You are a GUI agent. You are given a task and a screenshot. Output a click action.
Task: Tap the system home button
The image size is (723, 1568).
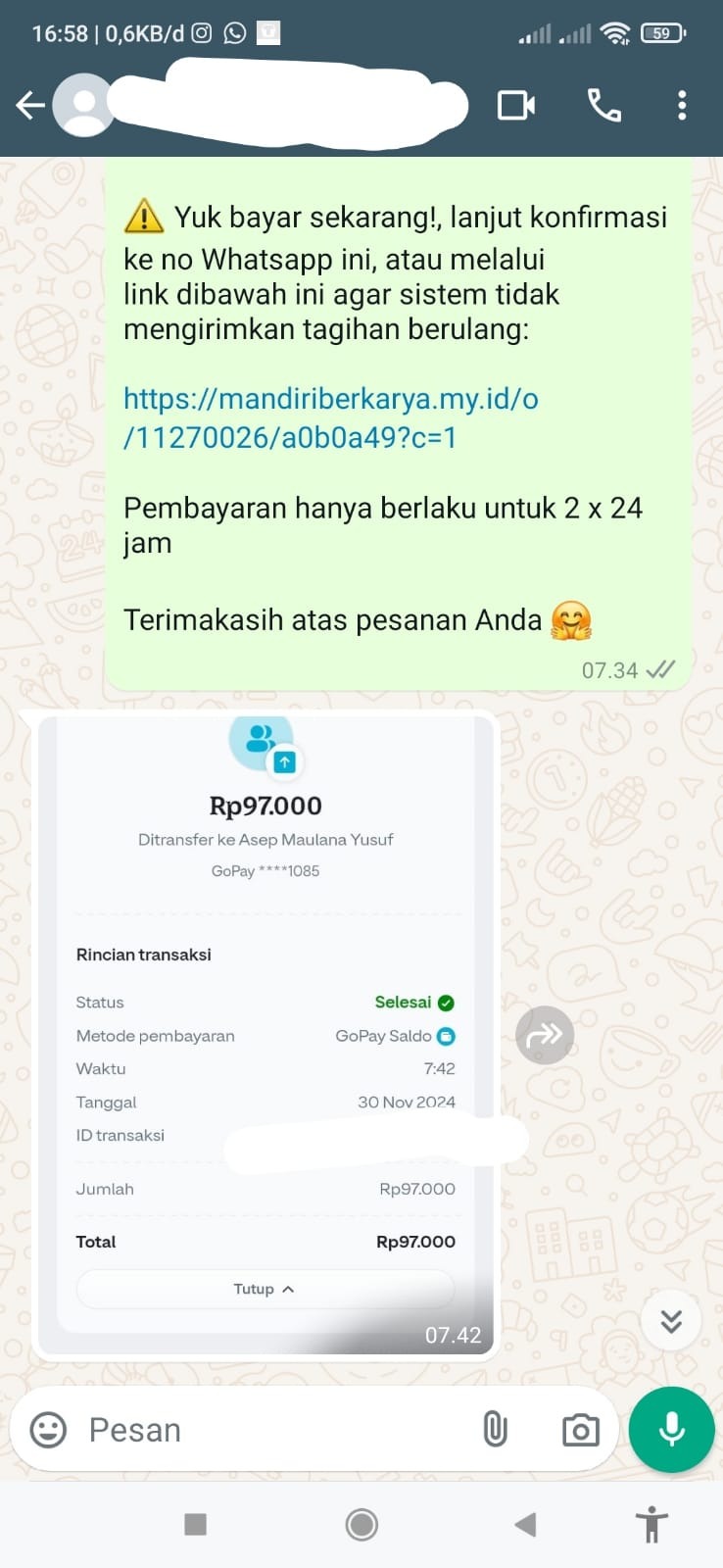coord(361,1524)
